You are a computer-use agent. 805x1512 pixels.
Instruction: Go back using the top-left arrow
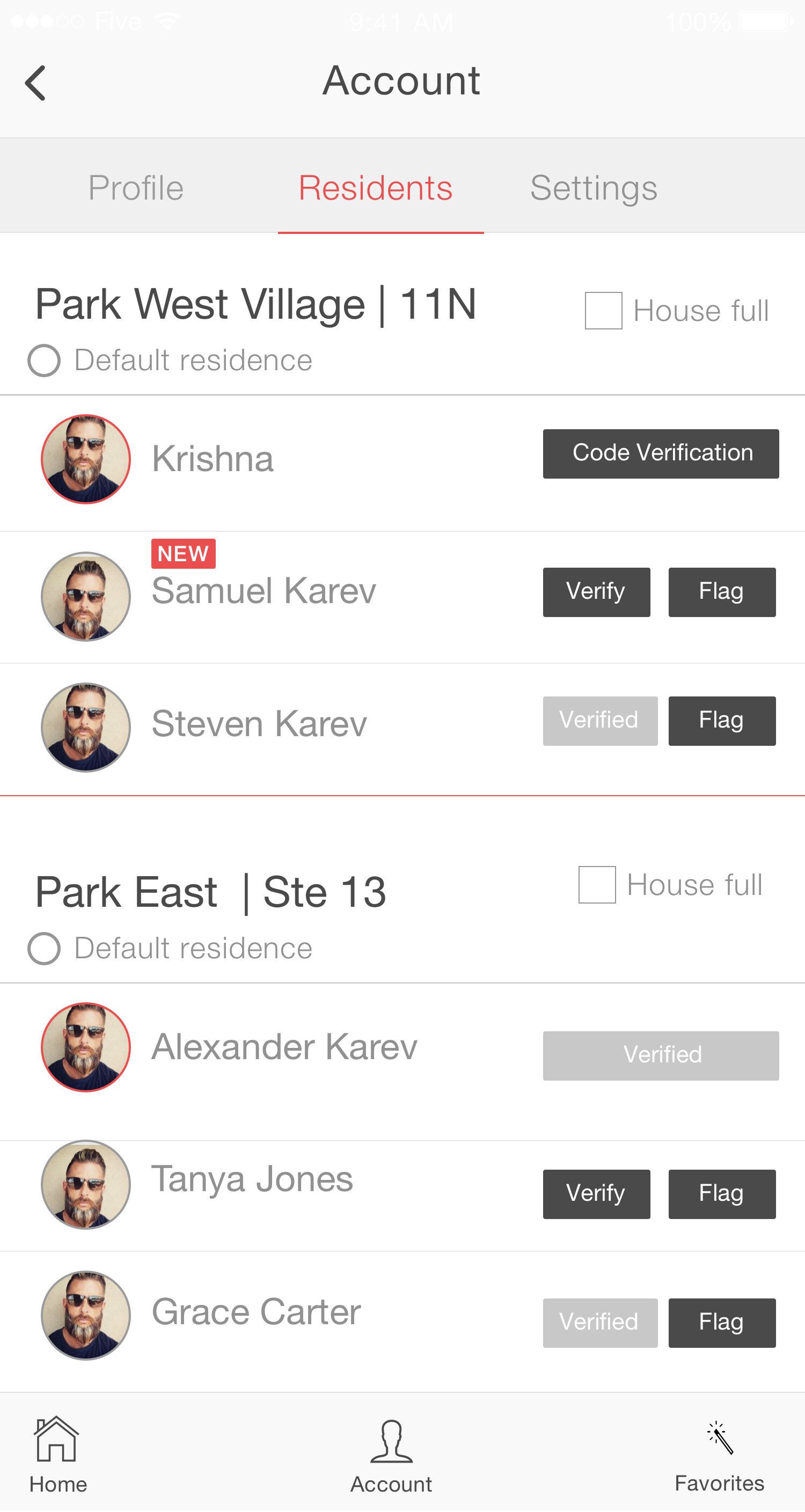35,83
